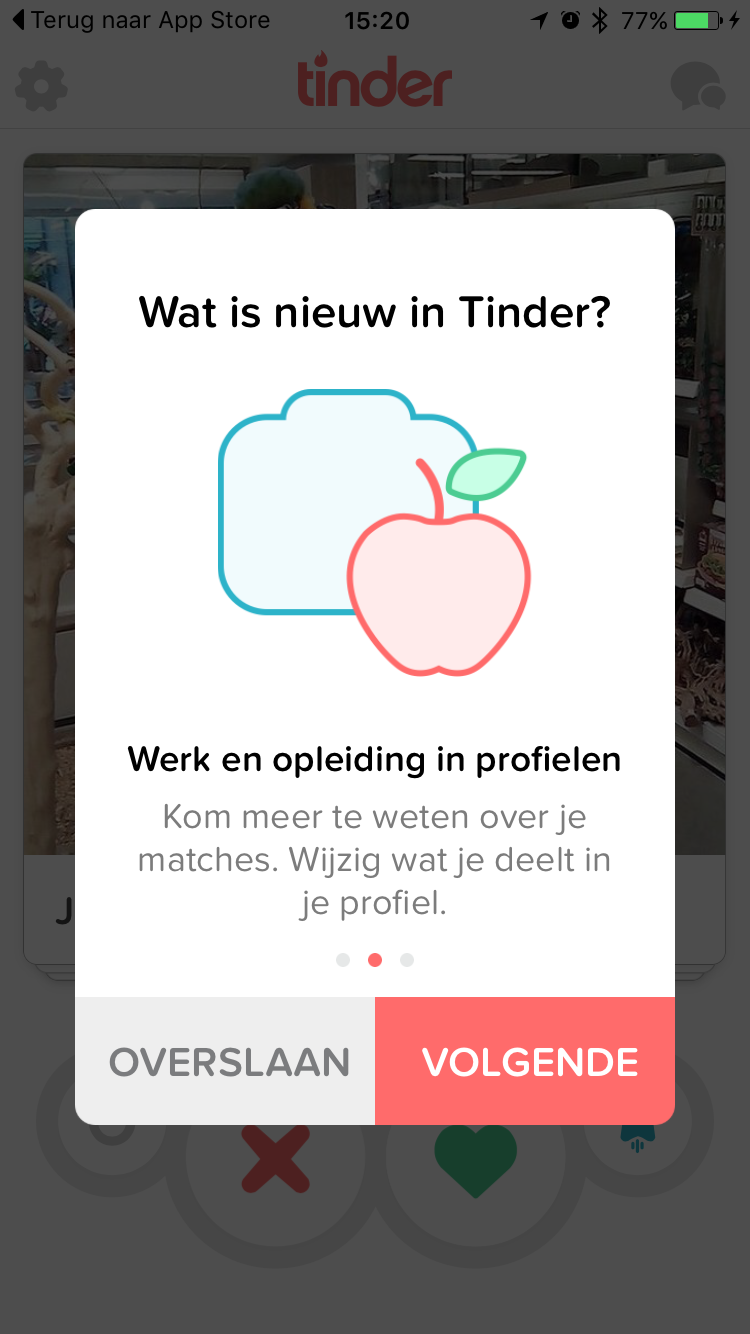Select the first page indicator dot
750x1334 pixels.
tap(343, 960)
